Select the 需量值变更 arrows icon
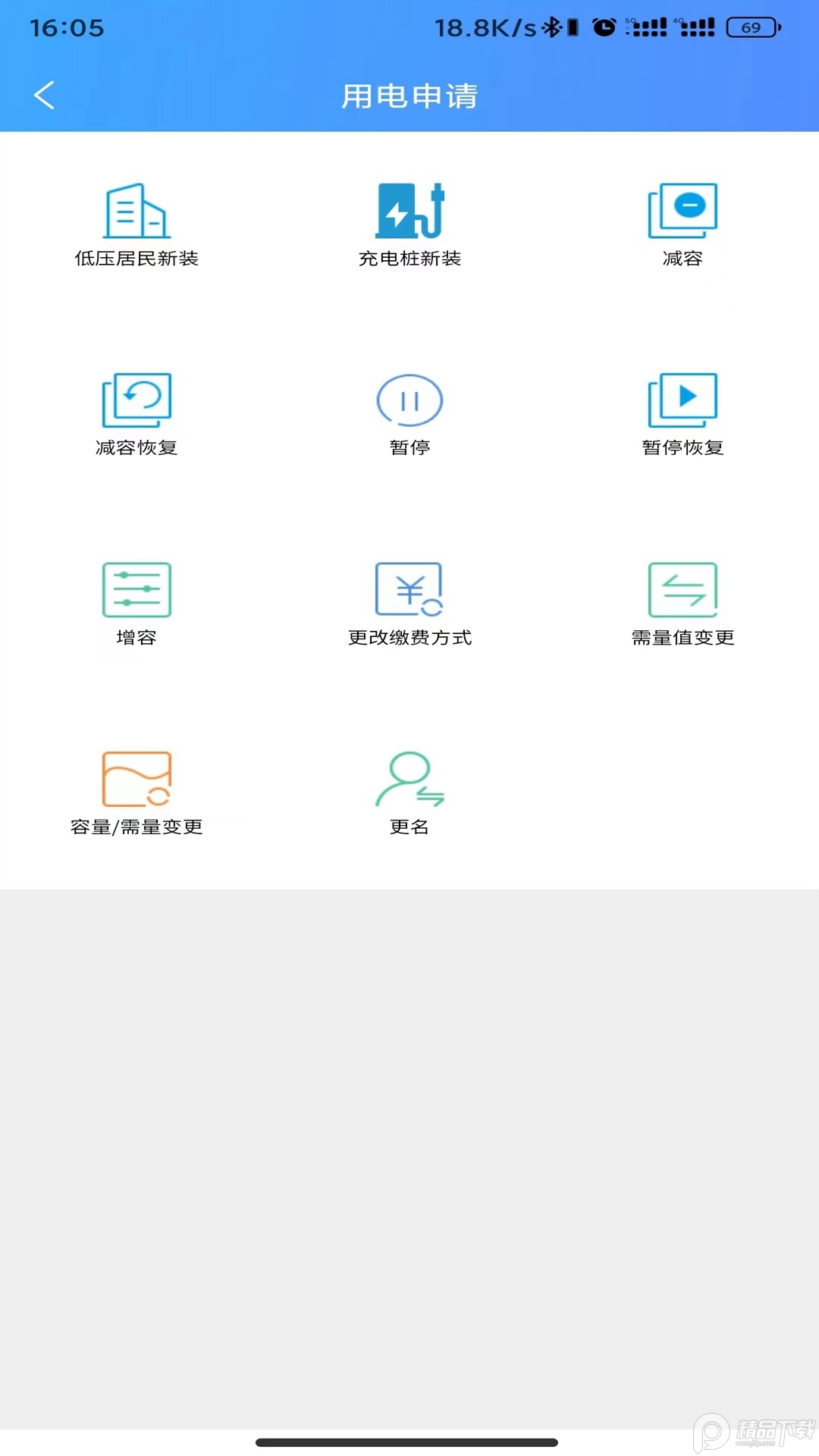The image size is (819, 1456). tap(682, 590)
